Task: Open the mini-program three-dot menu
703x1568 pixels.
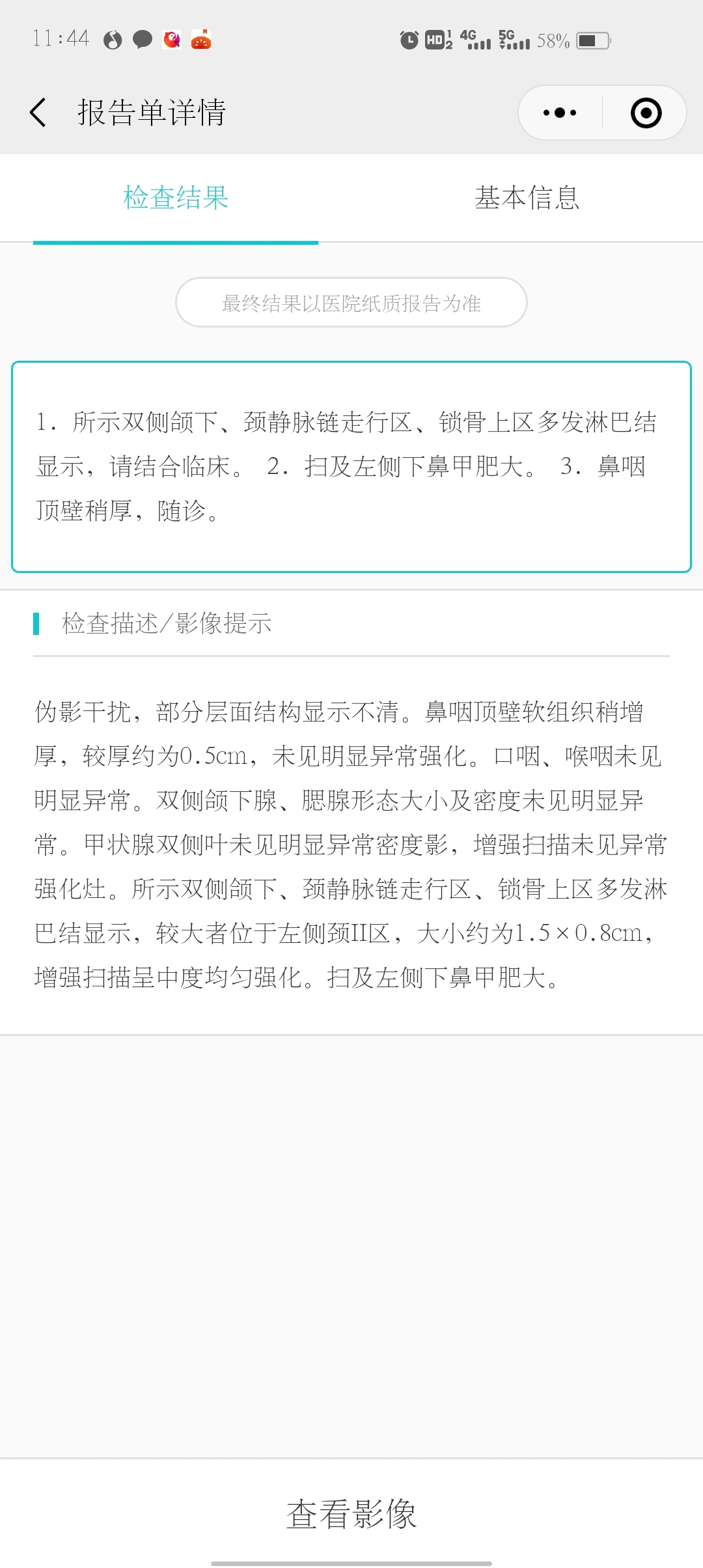Action: pos(560,113)
